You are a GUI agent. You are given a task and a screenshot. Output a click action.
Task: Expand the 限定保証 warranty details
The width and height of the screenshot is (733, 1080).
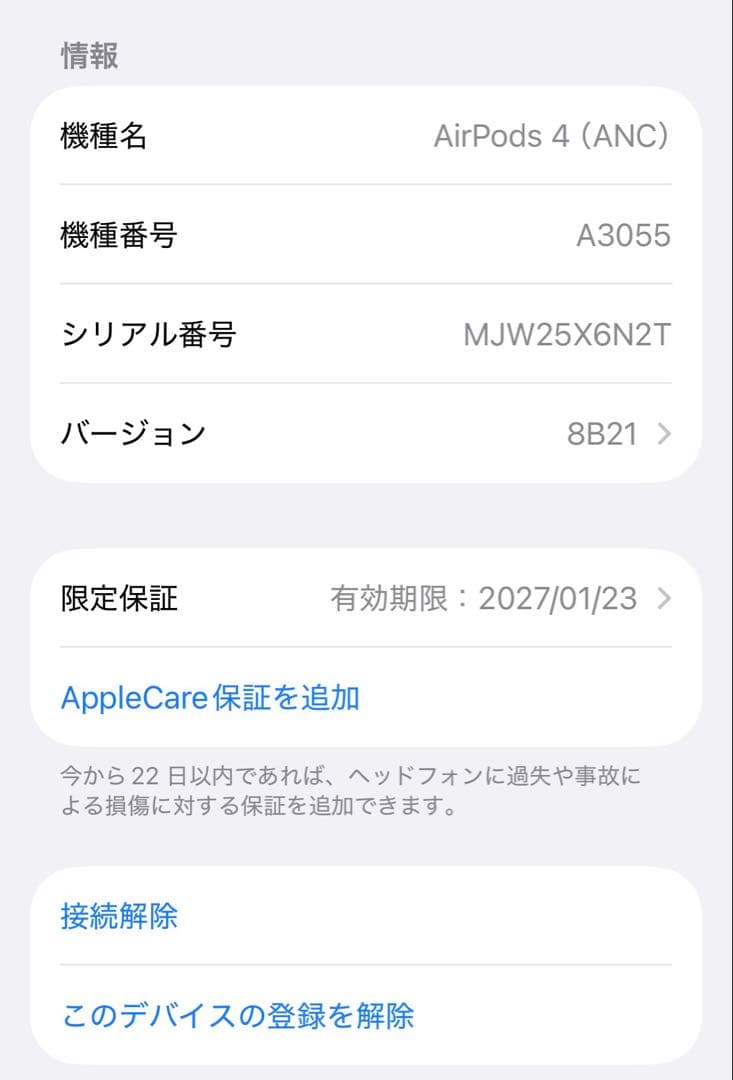point(366,598)
